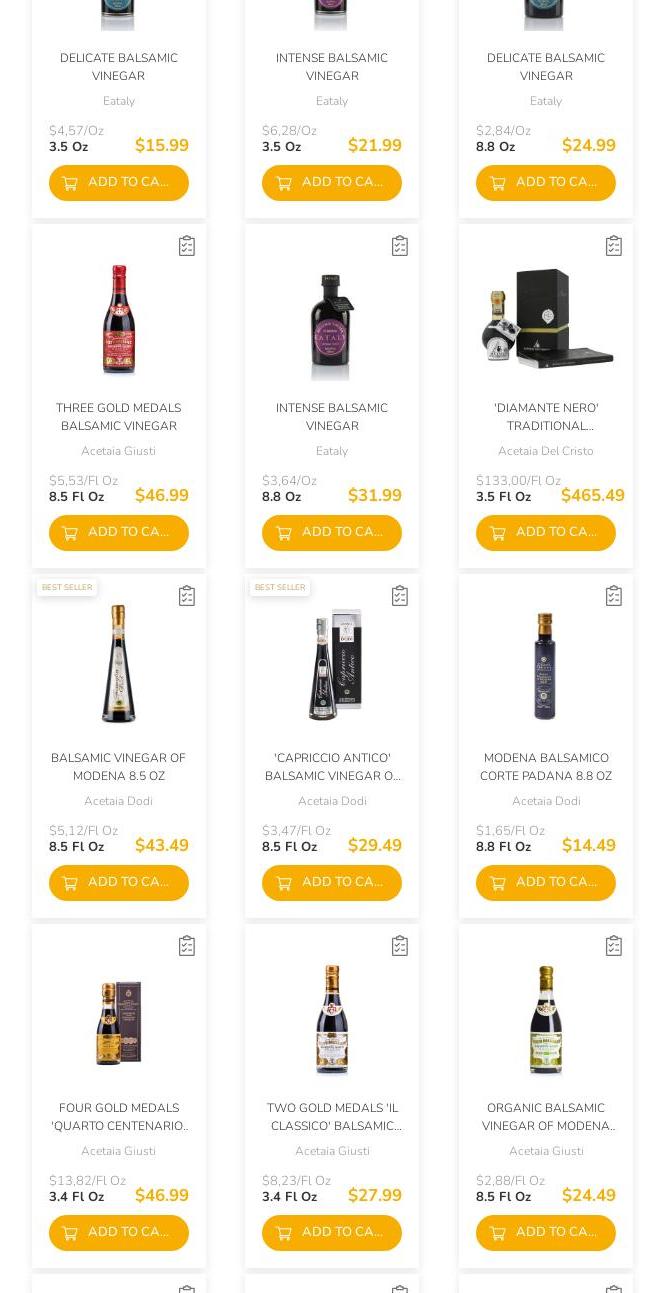Add Balsamic Vinegar of Modena 8.5 oz to cart

tap(118, 883)
